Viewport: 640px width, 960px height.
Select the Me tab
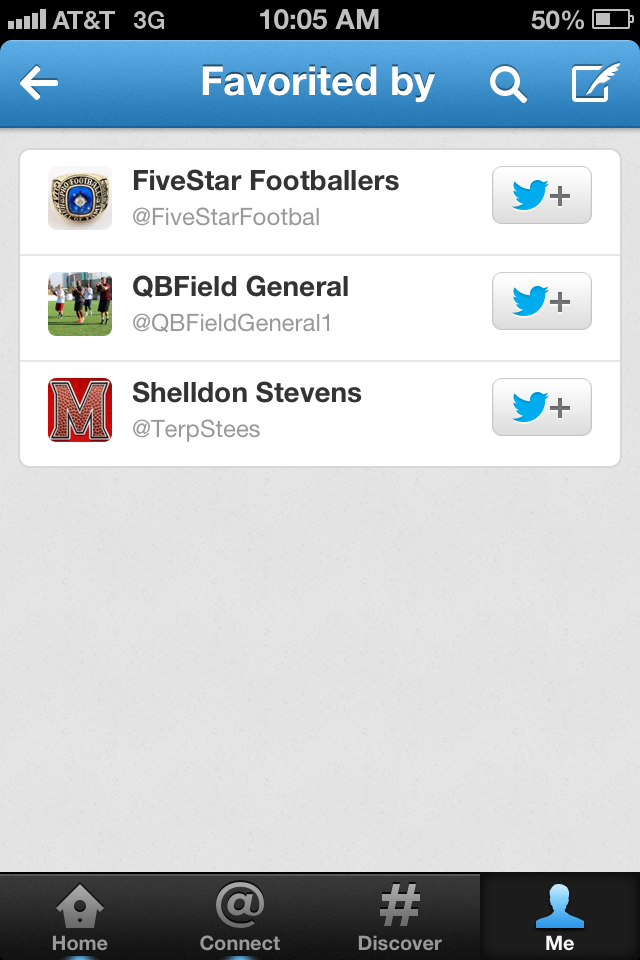coord(560,918)
